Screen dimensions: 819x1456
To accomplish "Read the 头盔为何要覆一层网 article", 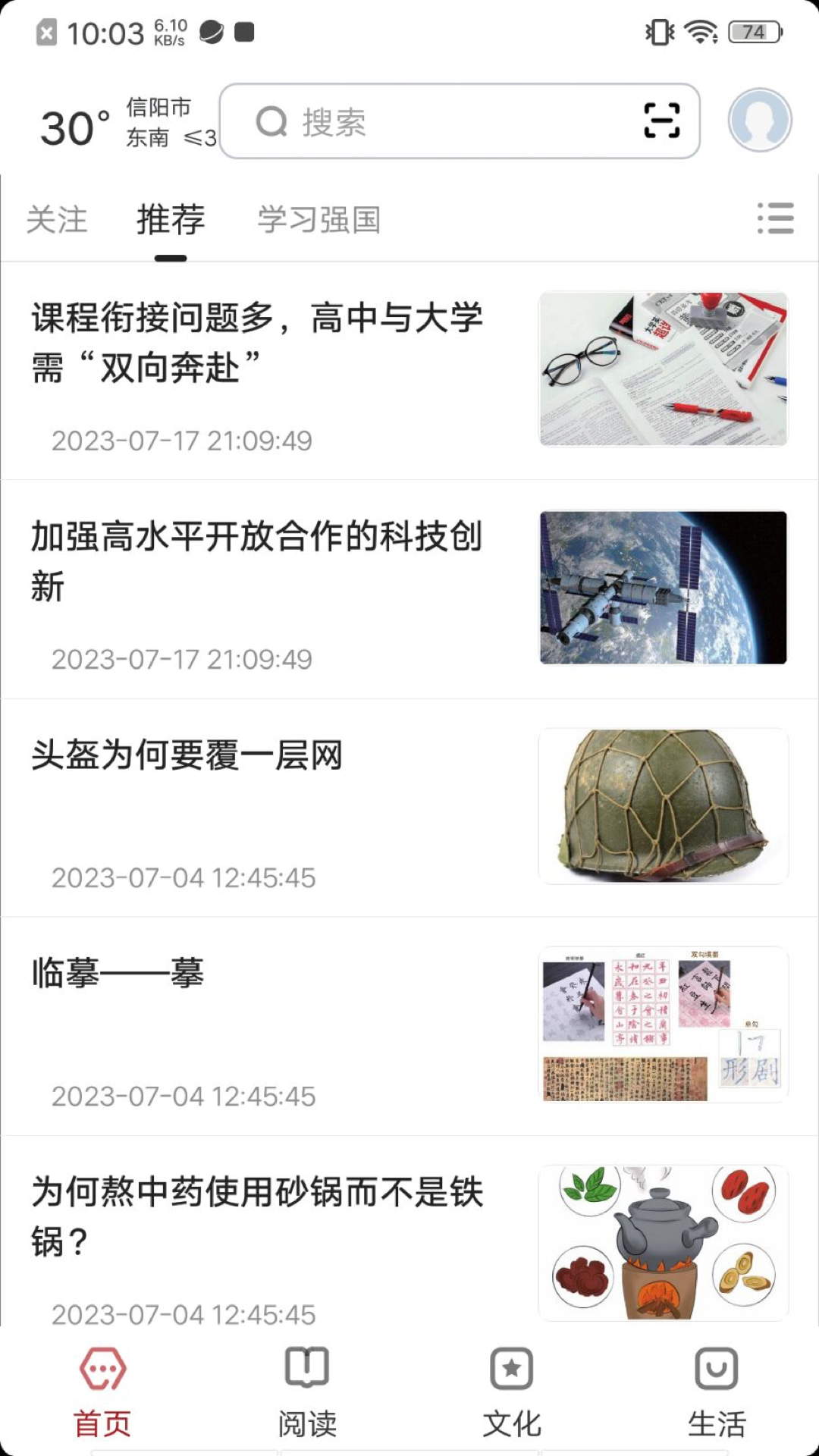I will pos(186,757).
